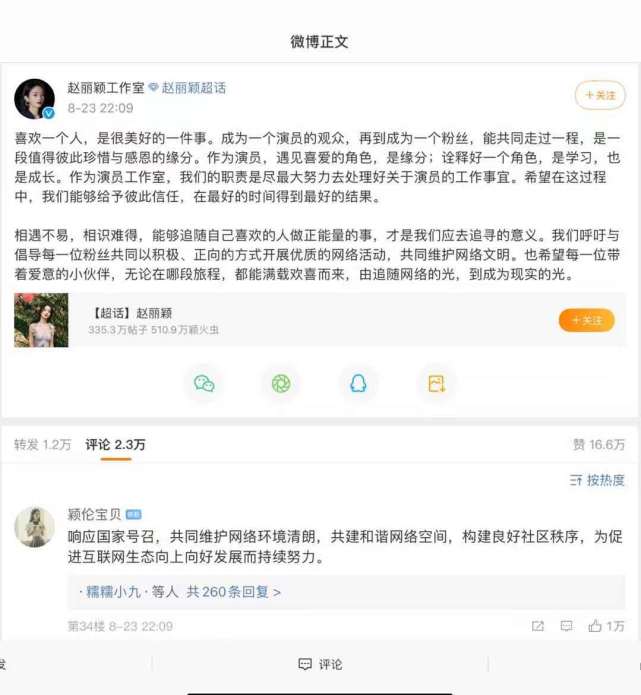Open 赵丽颖工作室 profile avatar
The image size is (641, 695).
coord(34,98)
